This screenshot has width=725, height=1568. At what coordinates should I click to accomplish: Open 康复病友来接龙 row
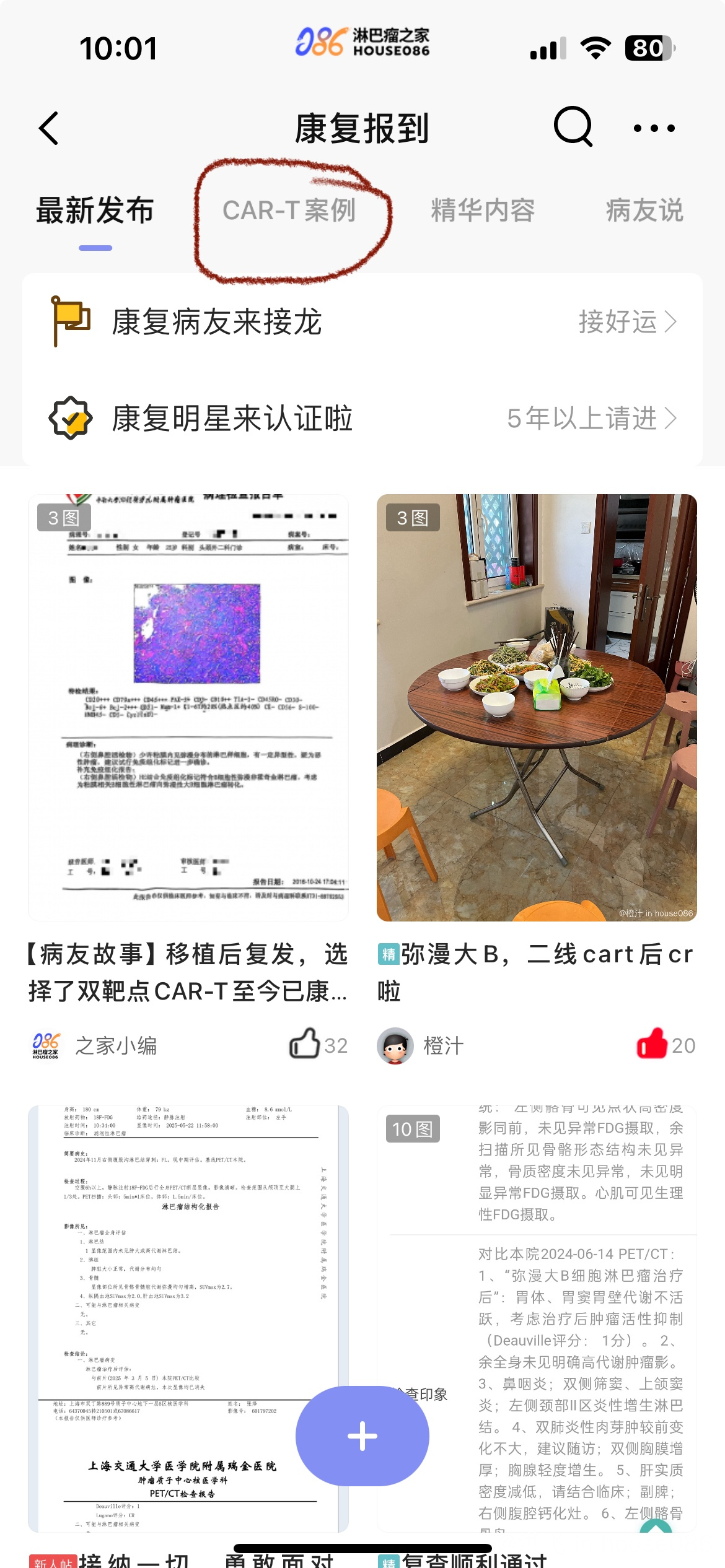362,323
